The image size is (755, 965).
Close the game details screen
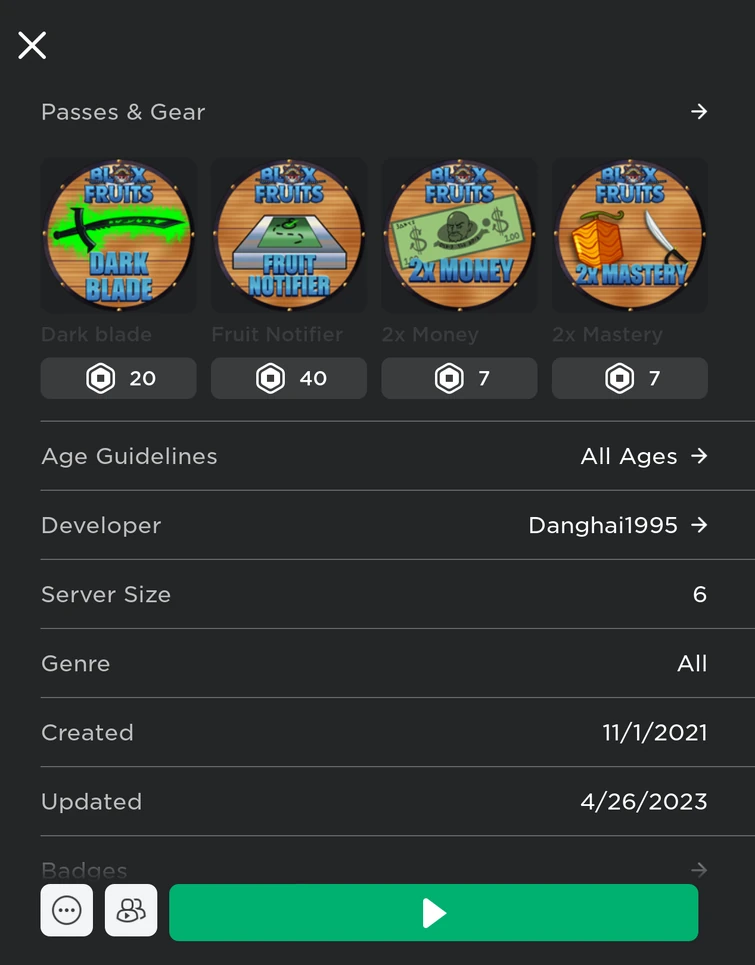(x=32, y=45)
